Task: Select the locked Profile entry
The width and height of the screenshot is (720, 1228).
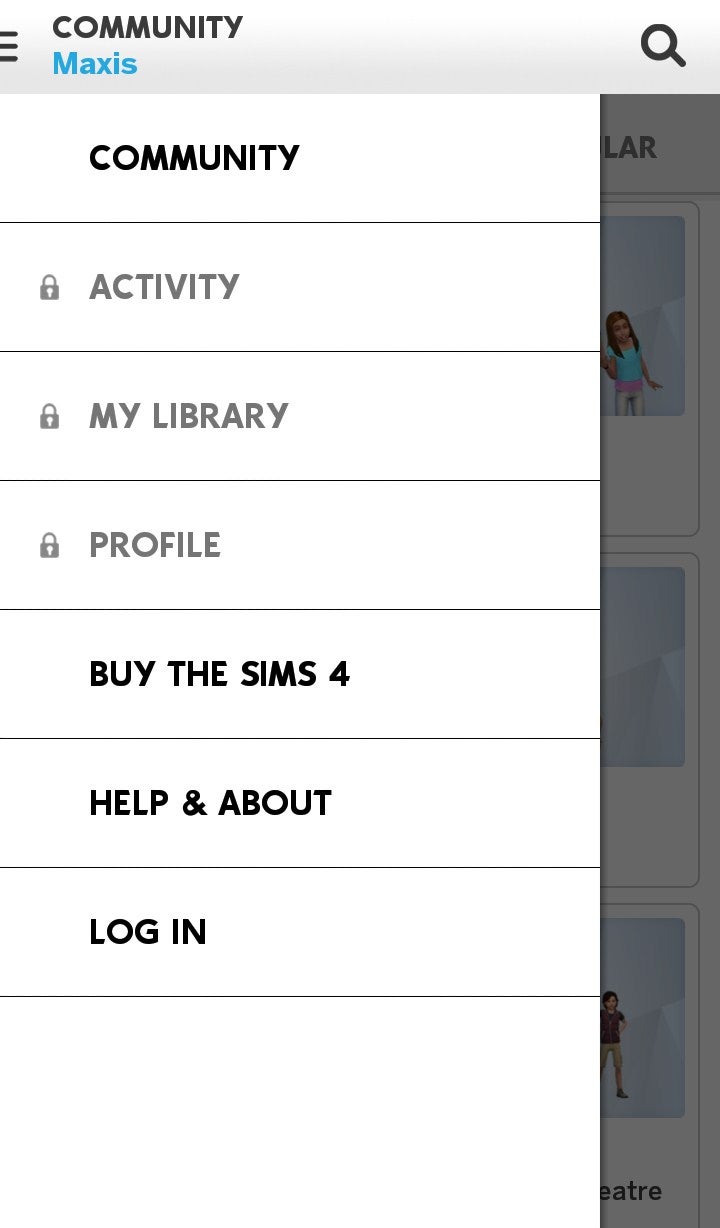Action: coord(155,545)
